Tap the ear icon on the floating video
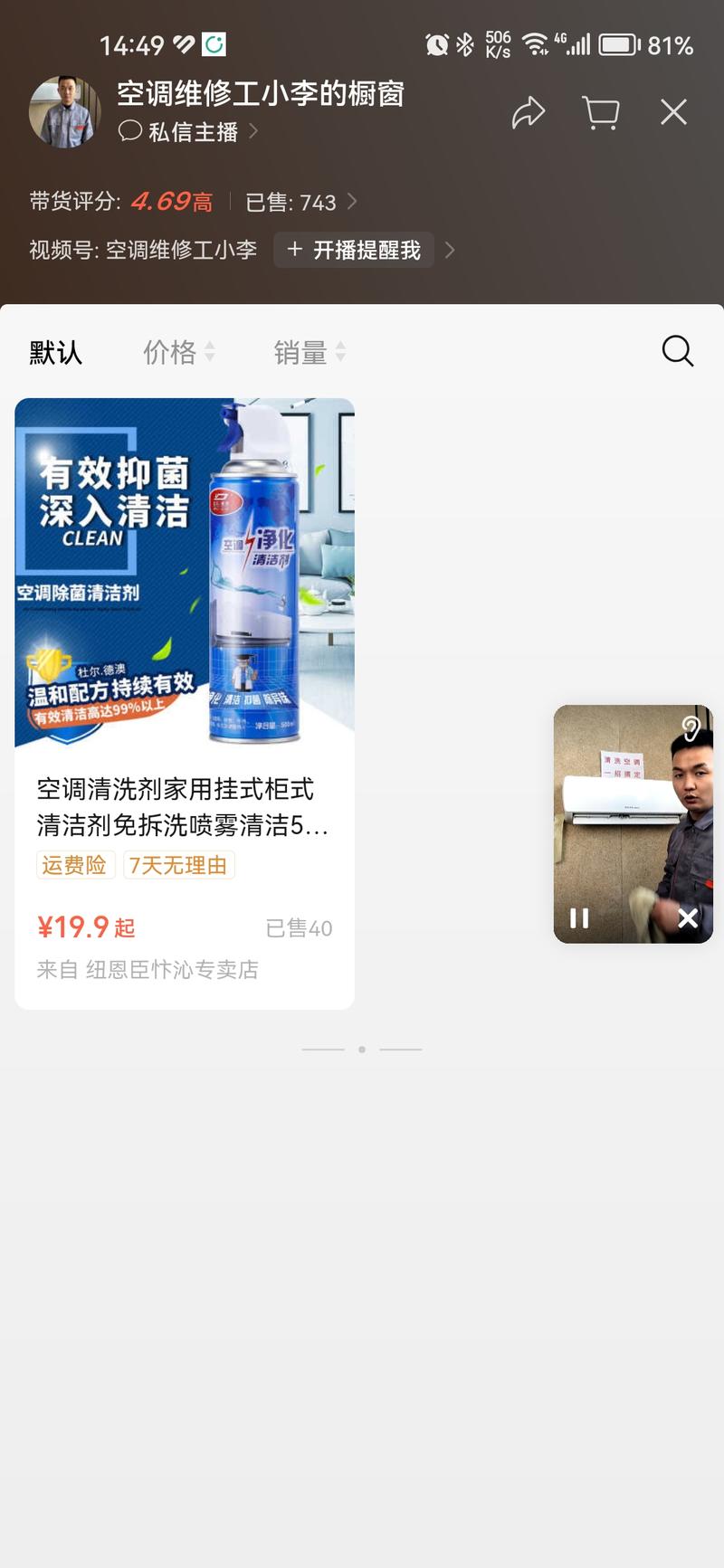 [691, 729]
